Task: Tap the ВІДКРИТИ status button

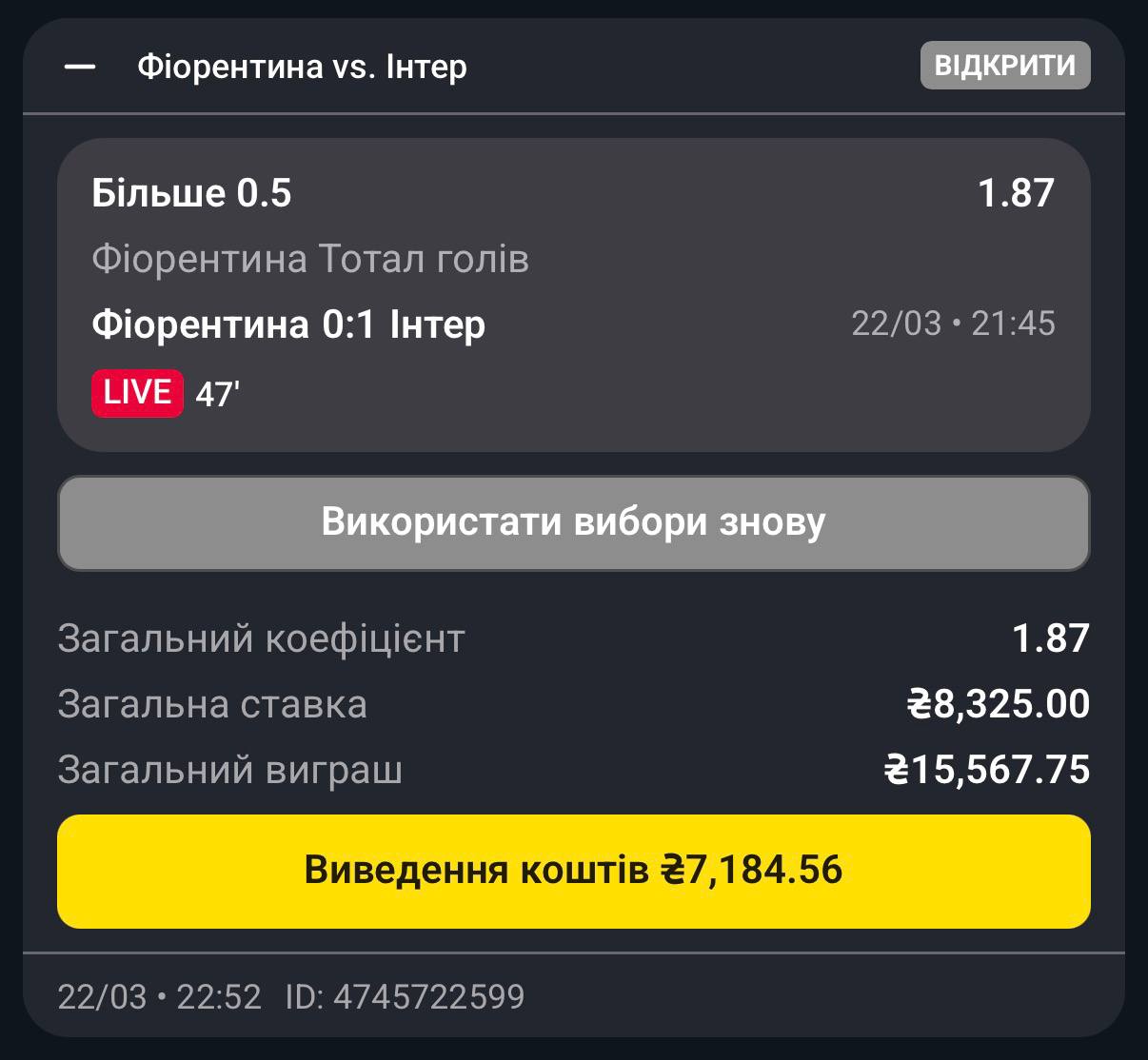Action: (x=1004, y=66)
